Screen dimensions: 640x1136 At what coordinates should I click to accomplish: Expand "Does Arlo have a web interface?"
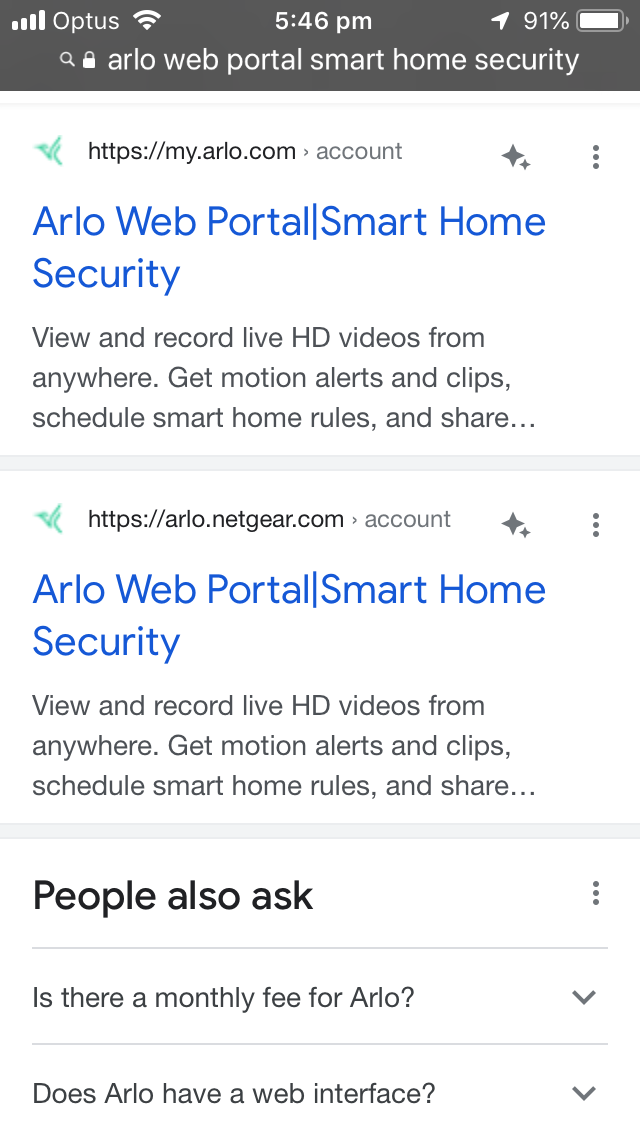[x=320, y=1093]
